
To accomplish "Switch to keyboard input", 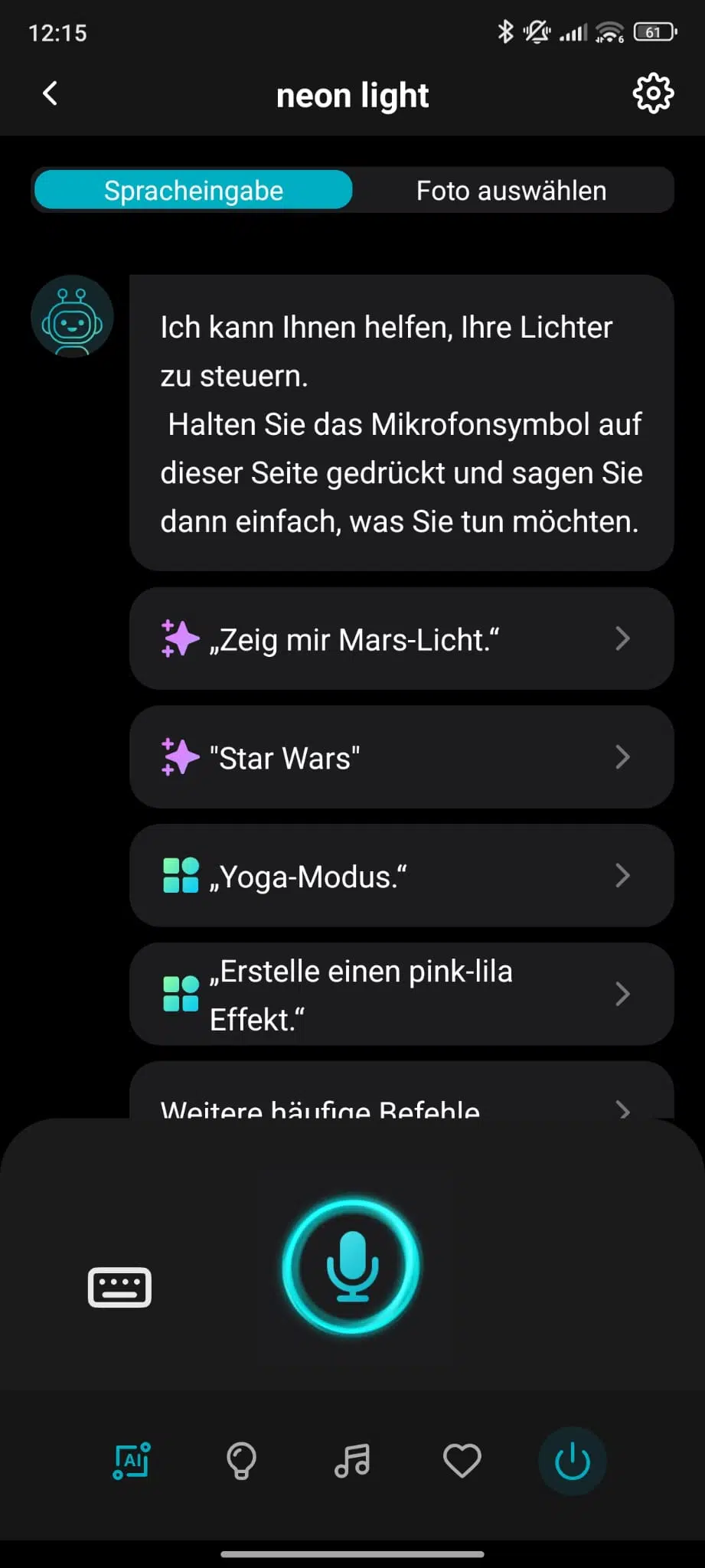I will (119, 1287).
